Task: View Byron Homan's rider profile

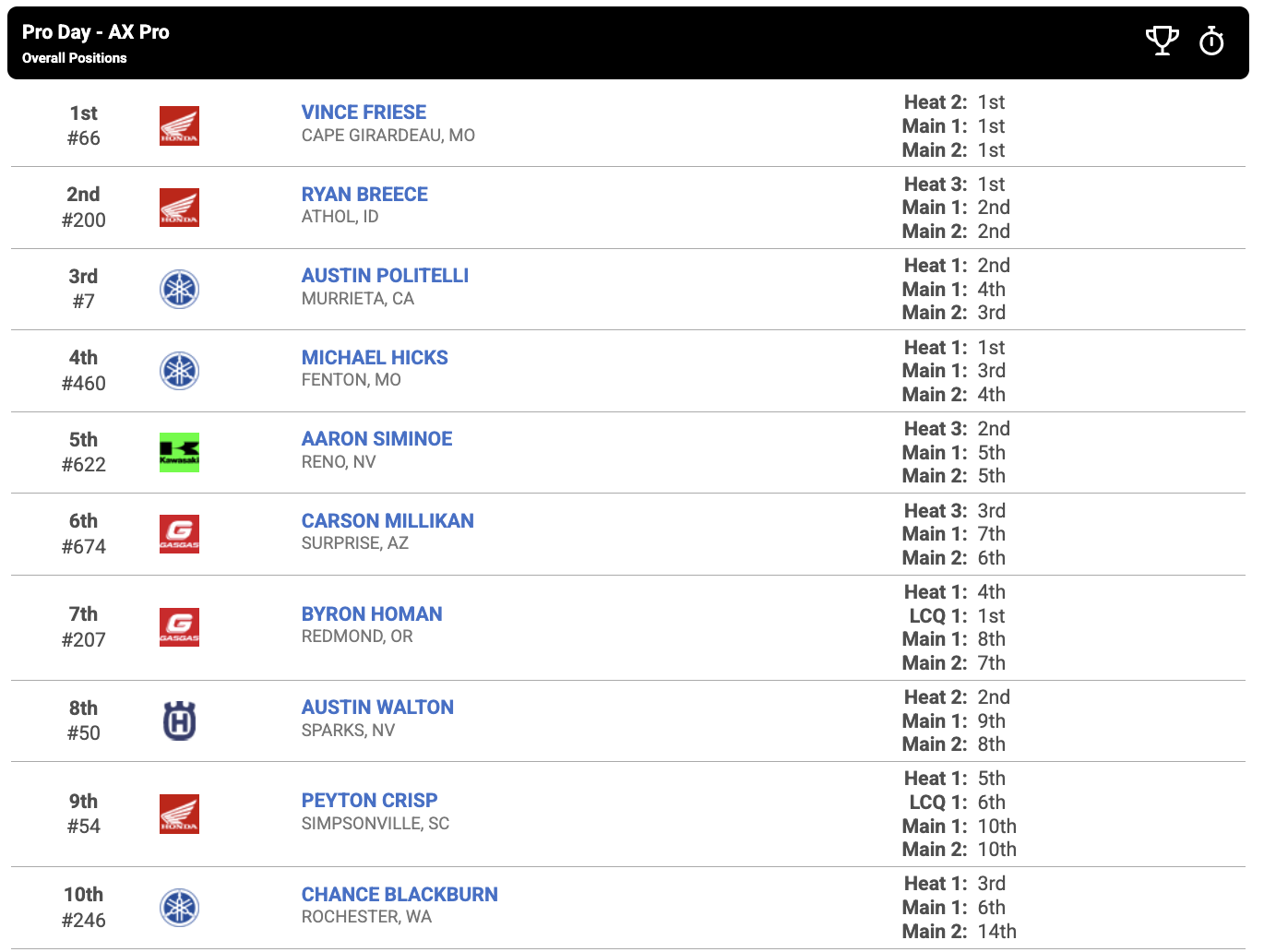Action: pyautogui.click(x=372, y=614)
